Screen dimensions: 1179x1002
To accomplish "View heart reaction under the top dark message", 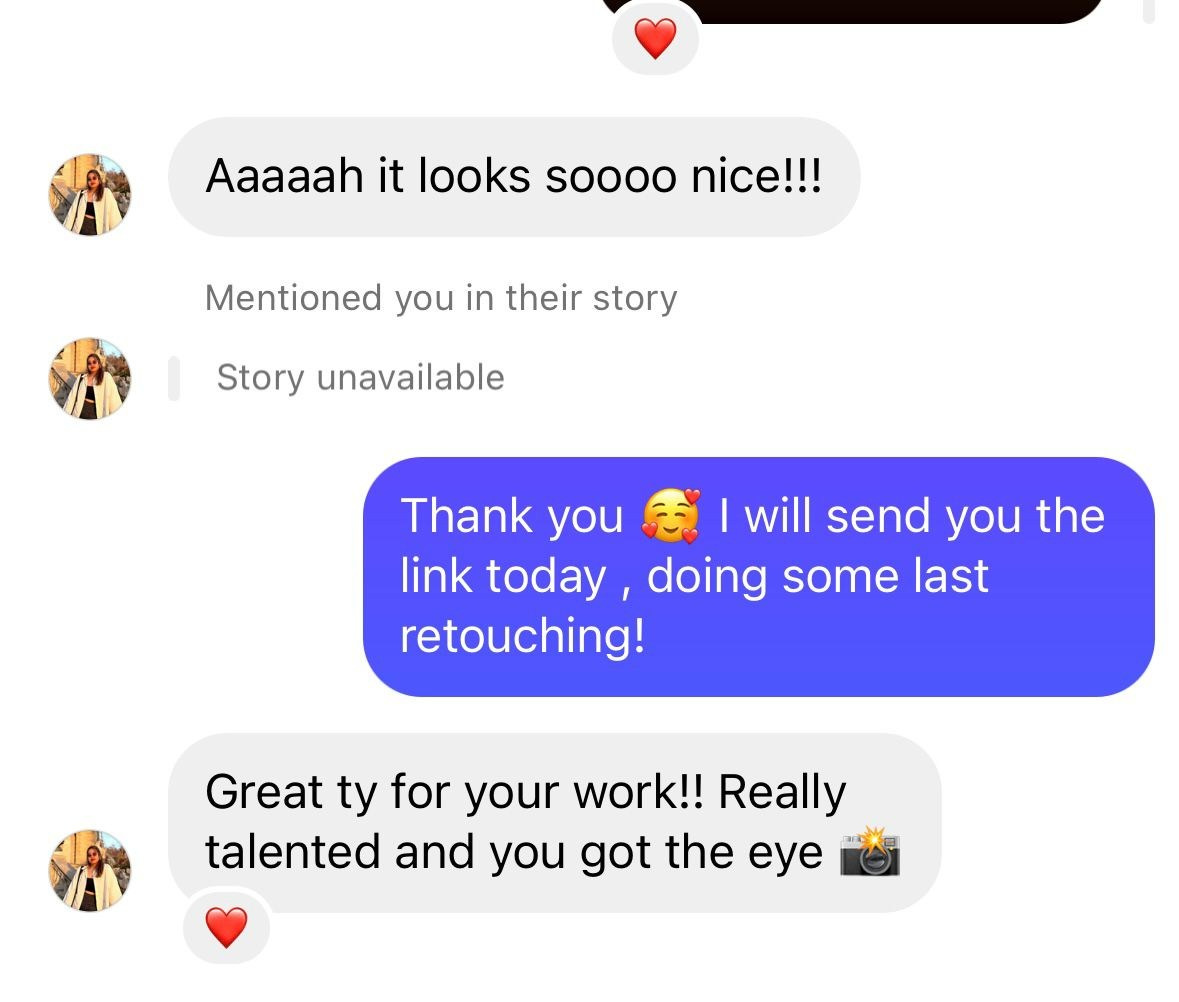I will click(x=655, y=40).
